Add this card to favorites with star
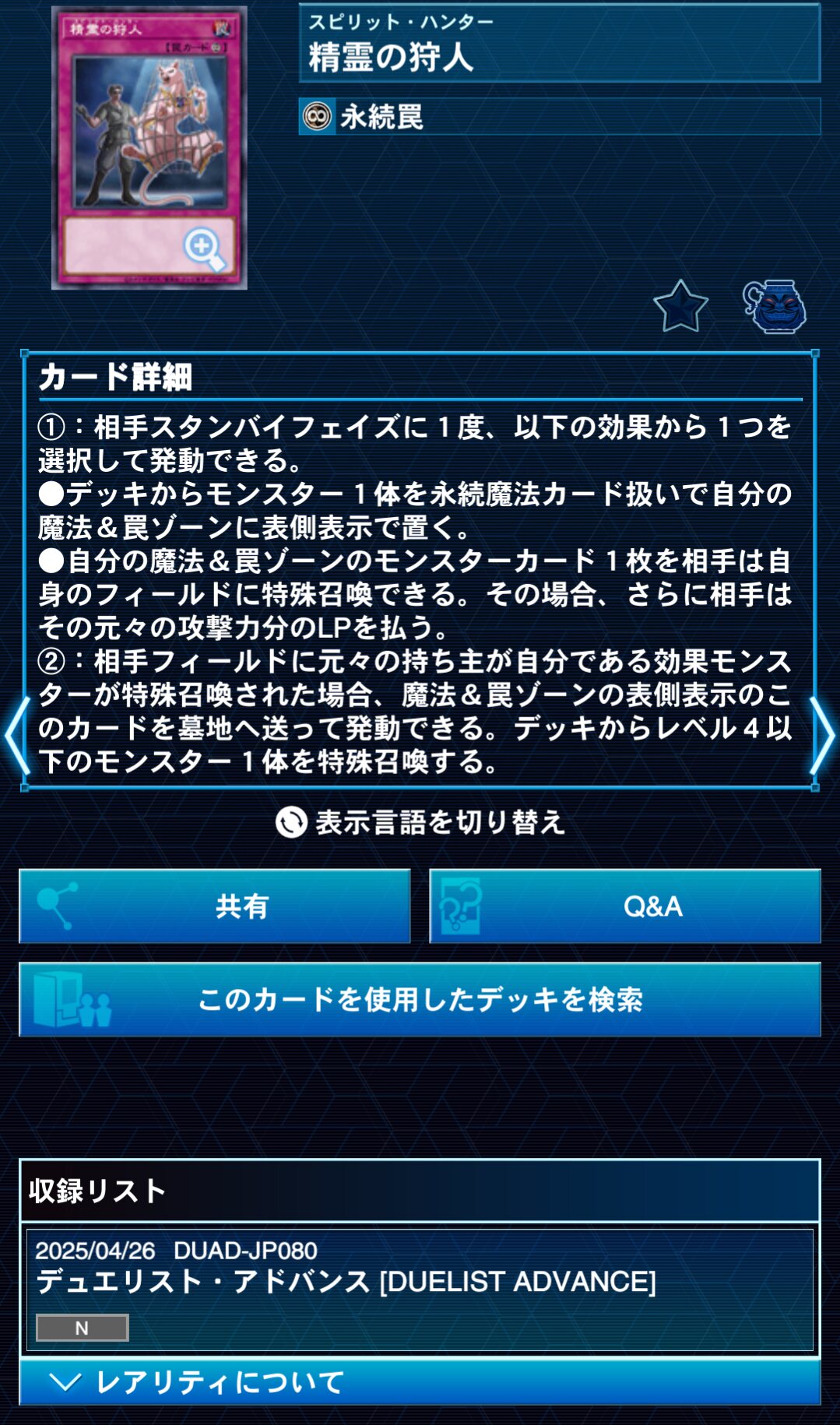This screenshot has height=1425, width=840. pos(680,307)
